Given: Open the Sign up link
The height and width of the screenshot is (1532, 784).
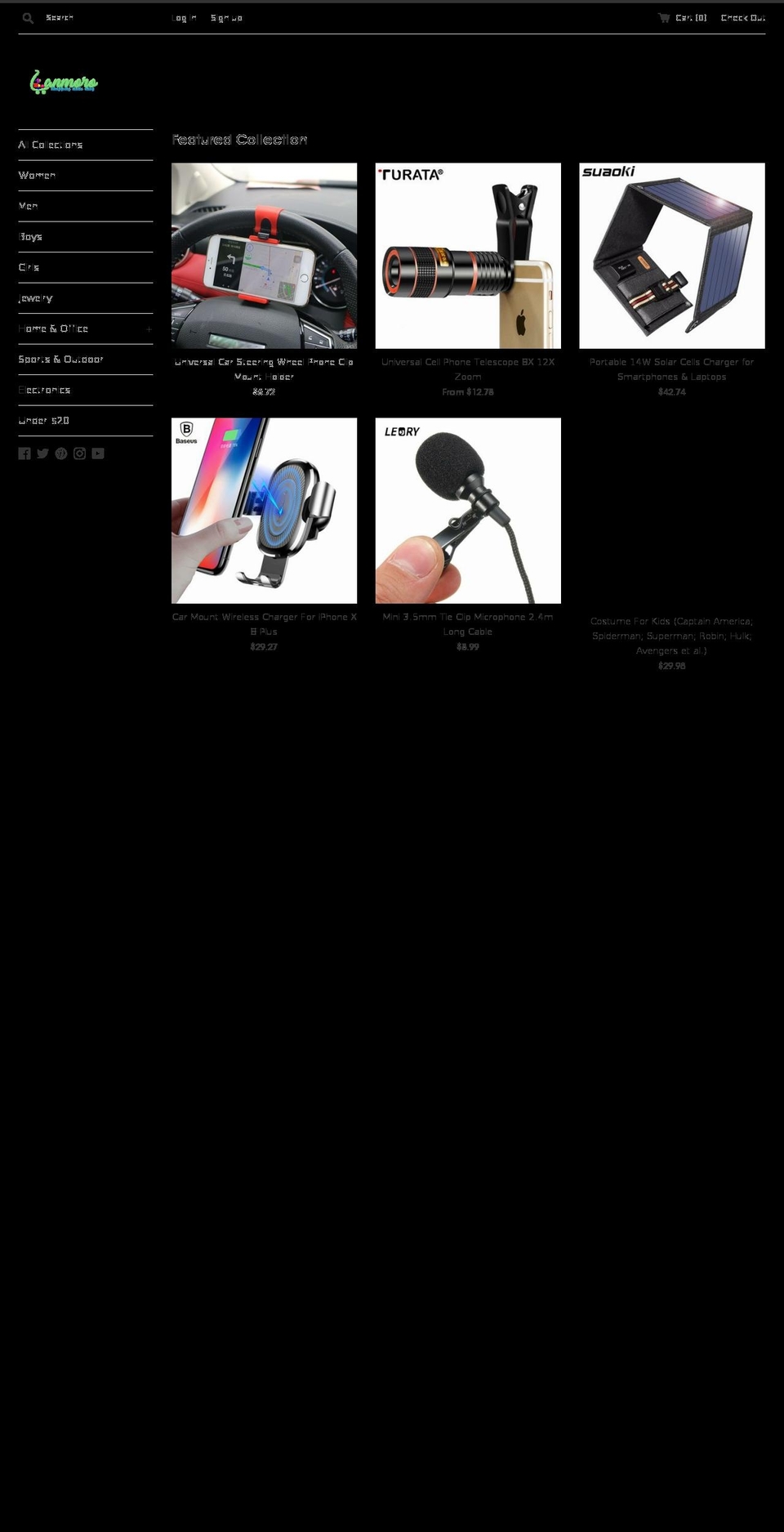Looking at the screenshot, I should (x=226, y=18).
